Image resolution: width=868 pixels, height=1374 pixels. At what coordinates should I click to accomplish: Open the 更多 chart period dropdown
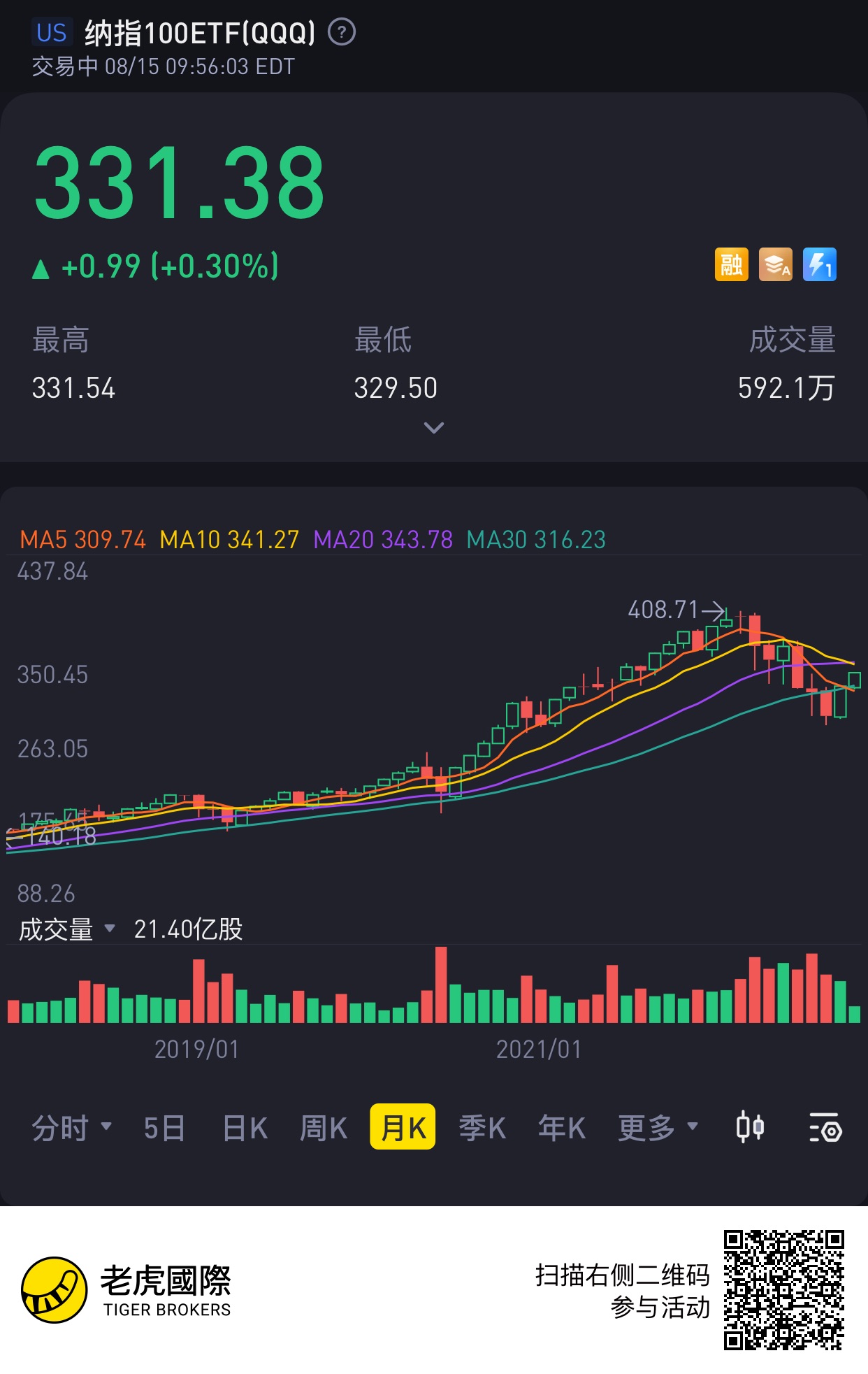[657, 1127]
